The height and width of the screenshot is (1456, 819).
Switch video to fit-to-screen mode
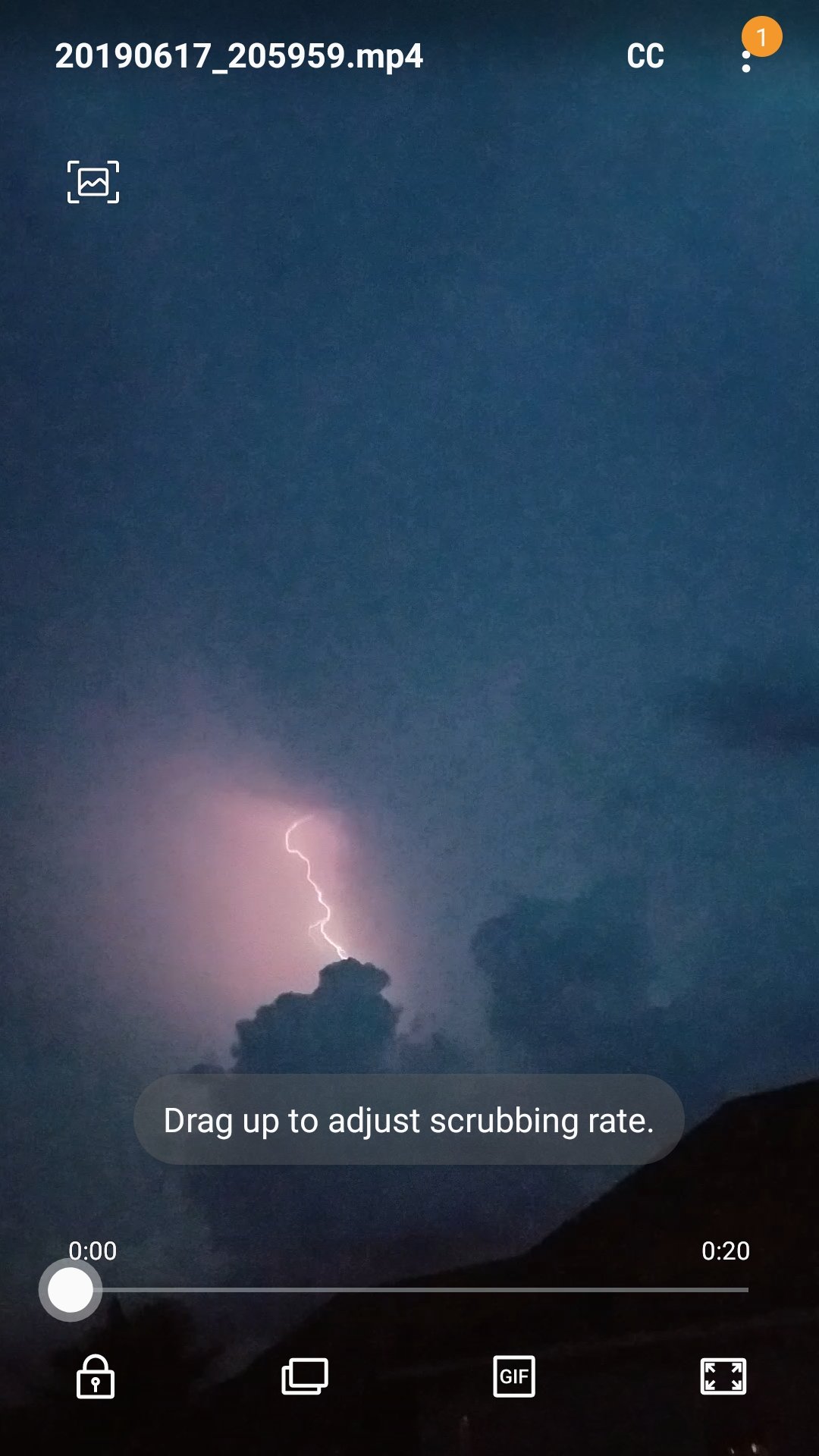coord(723,1376)
